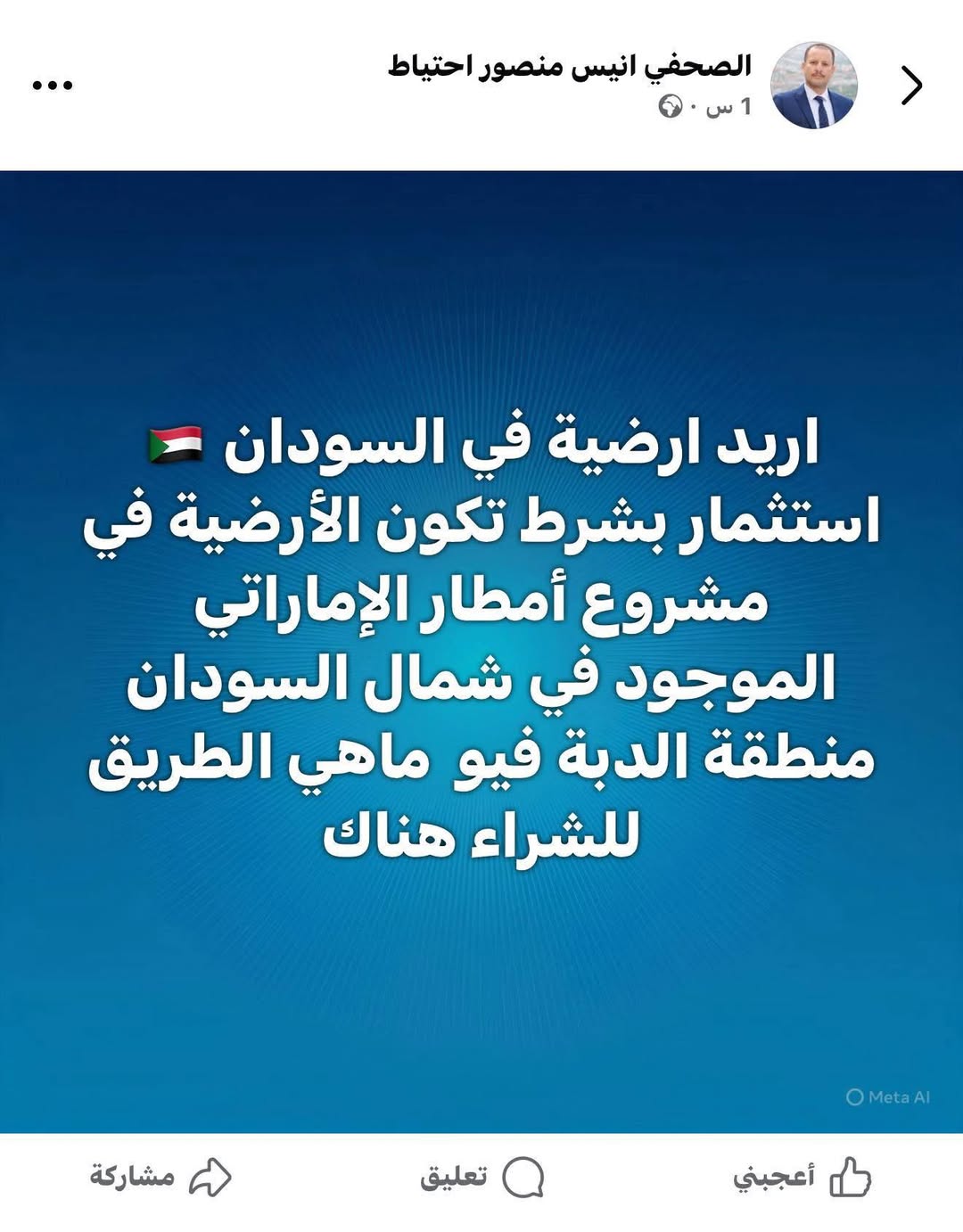Image resolution: width=963 pixels, height=1232 pixels.
Task: Open the author's profile picture
Action: (x=813, y=86)
